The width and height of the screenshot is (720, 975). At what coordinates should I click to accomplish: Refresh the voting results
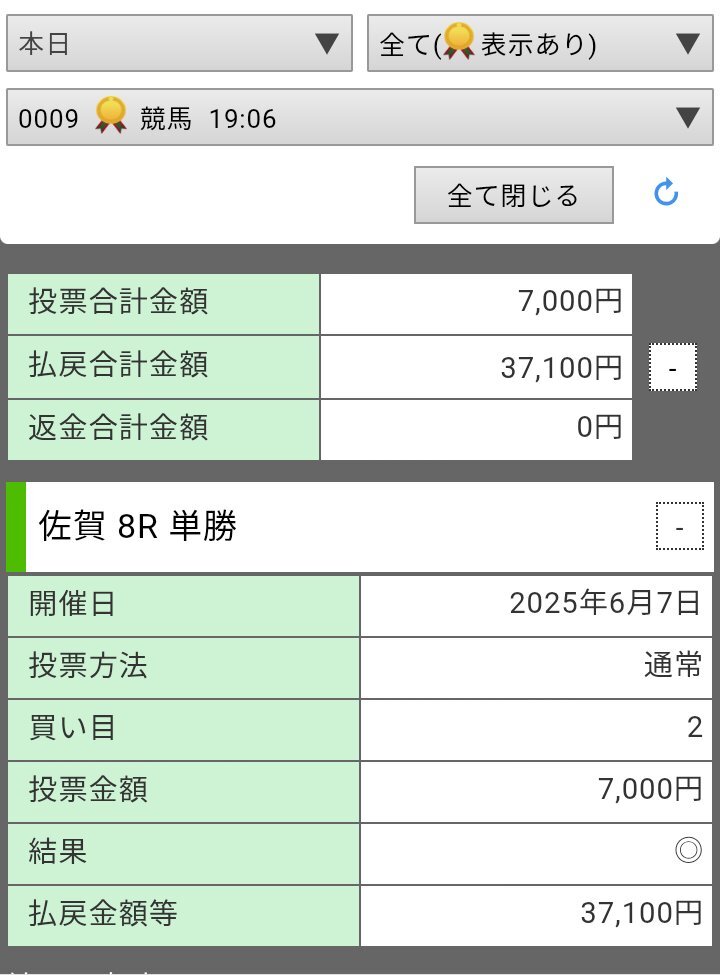coord(666,193)
